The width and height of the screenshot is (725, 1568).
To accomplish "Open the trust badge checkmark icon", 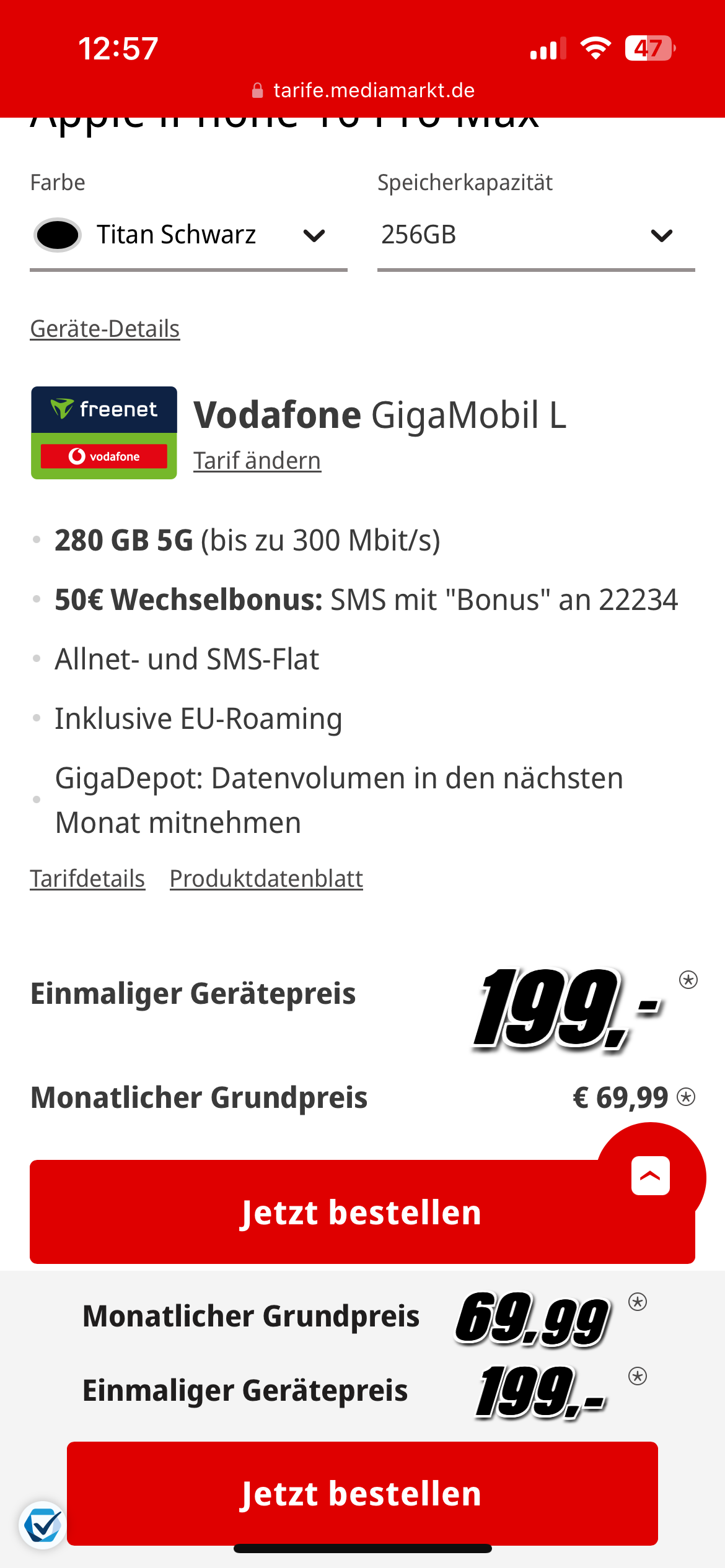I will click(x=43, y=1525).
